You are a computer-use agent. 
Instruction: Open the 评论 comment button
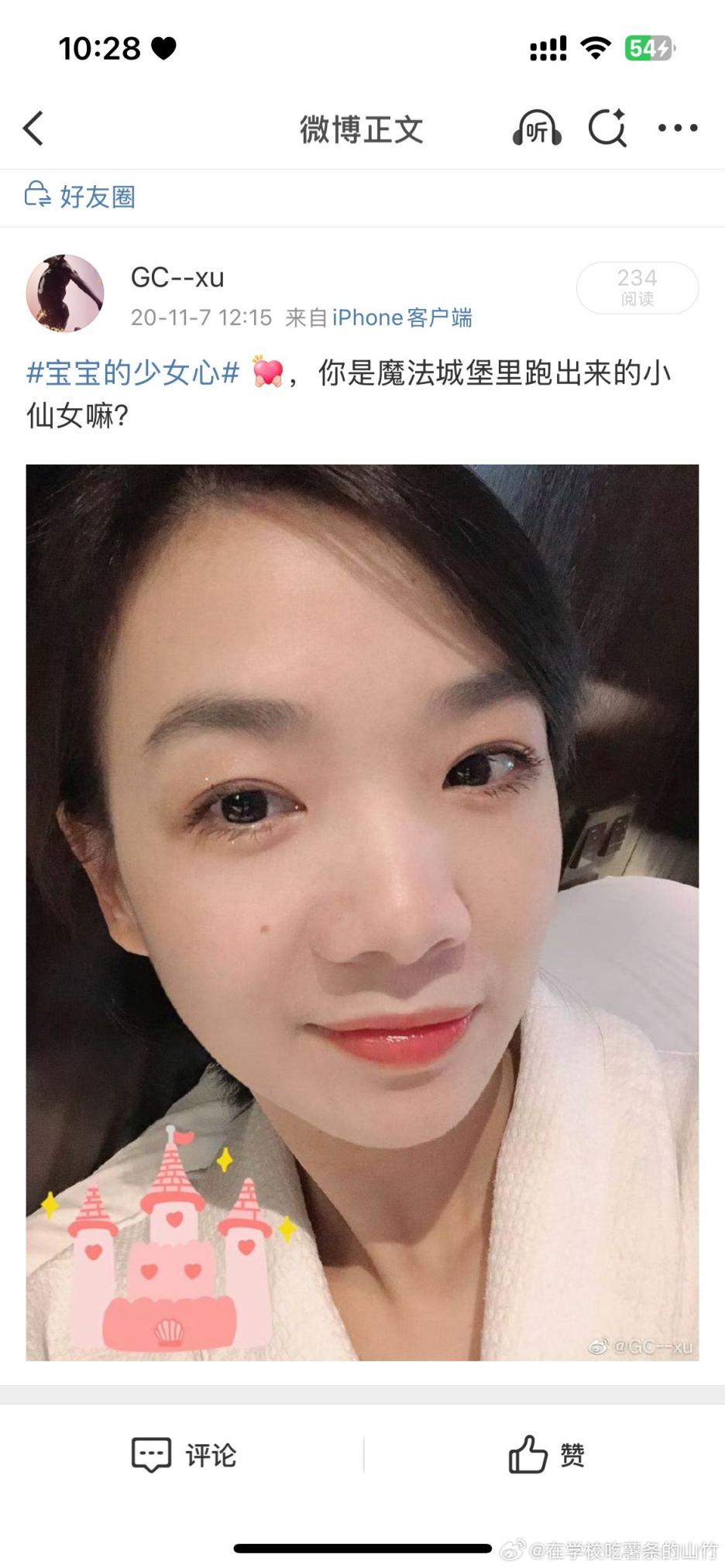[184, 1455]
